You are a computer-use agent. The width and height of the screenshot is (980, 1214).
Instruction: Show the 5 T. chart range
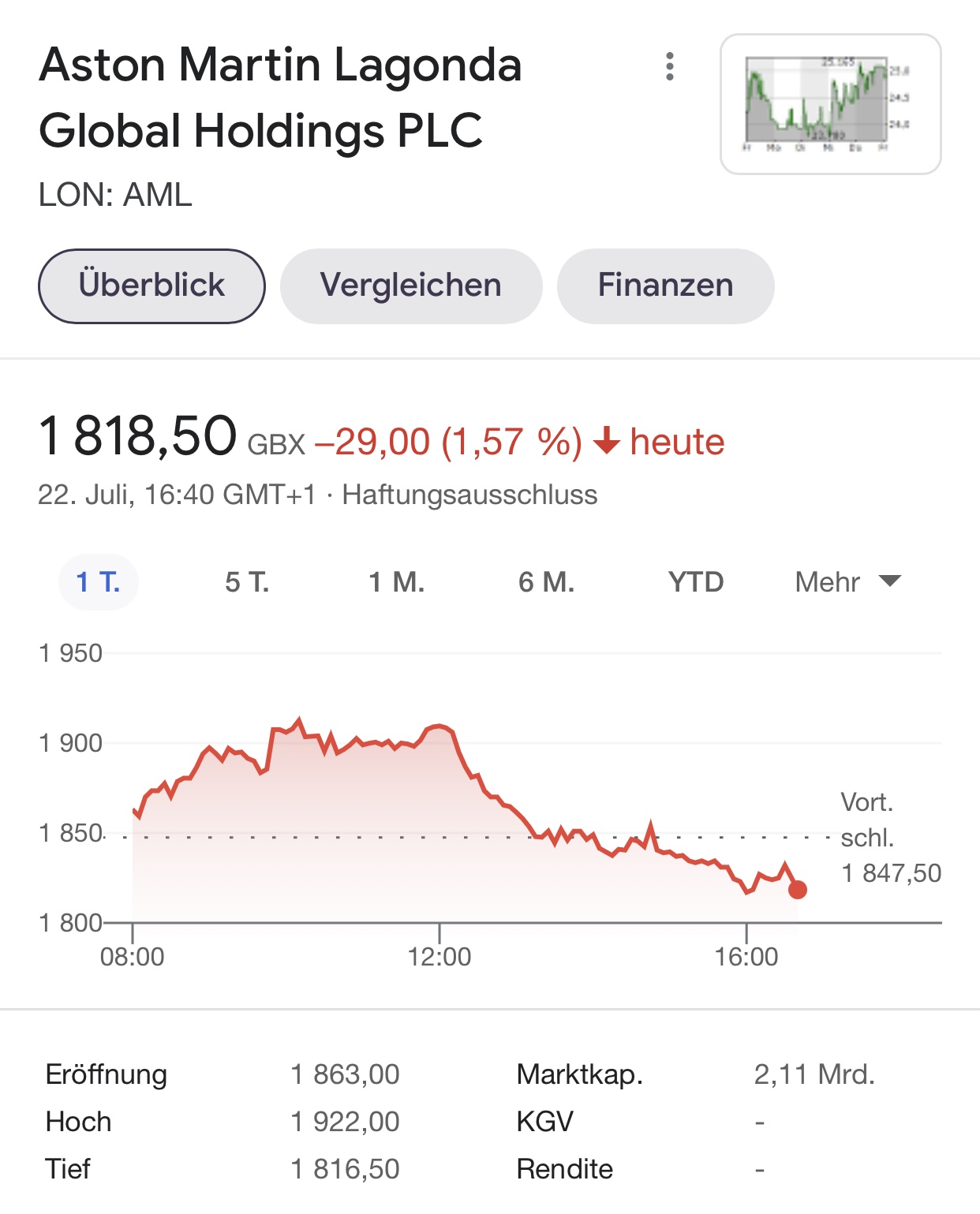click(247, 583)
